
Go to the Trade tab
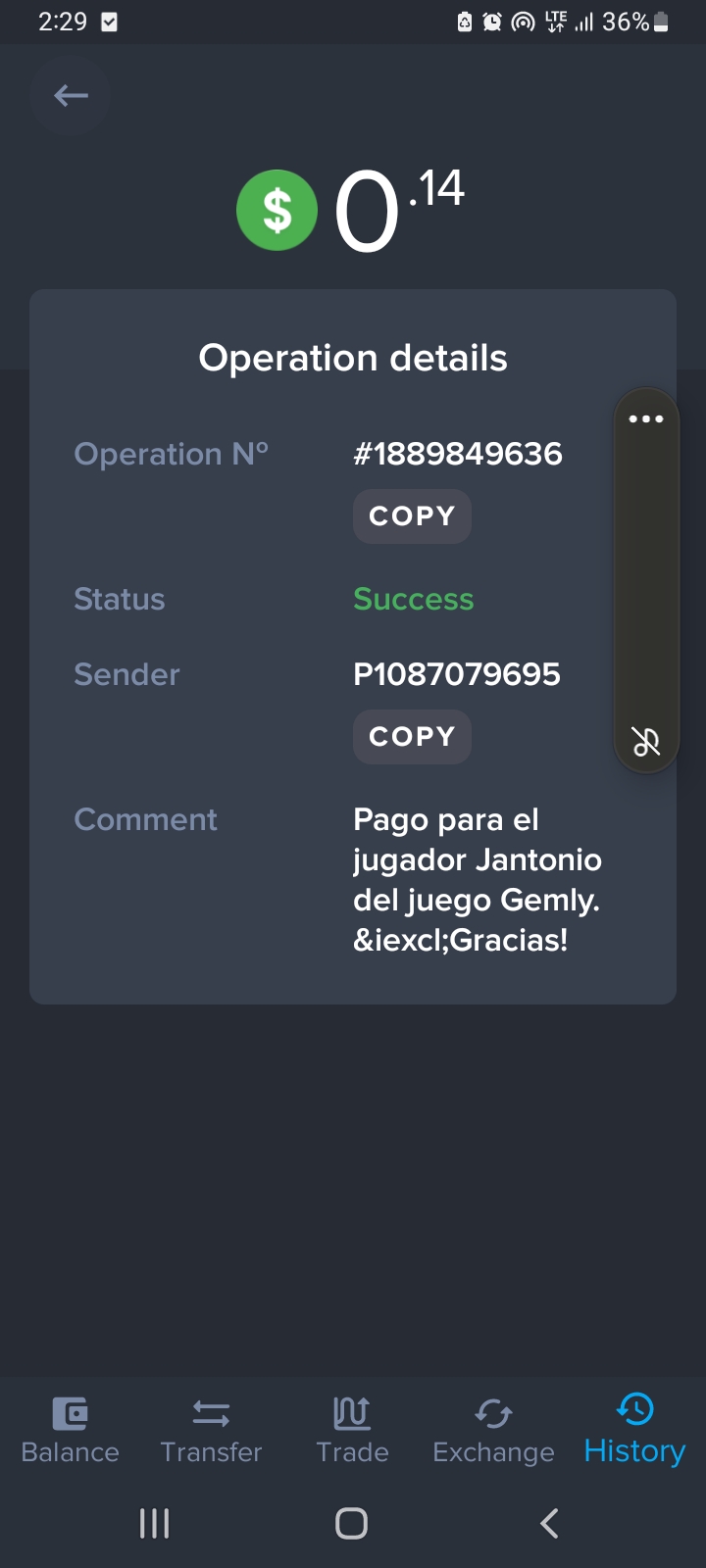coord(352,1430)
